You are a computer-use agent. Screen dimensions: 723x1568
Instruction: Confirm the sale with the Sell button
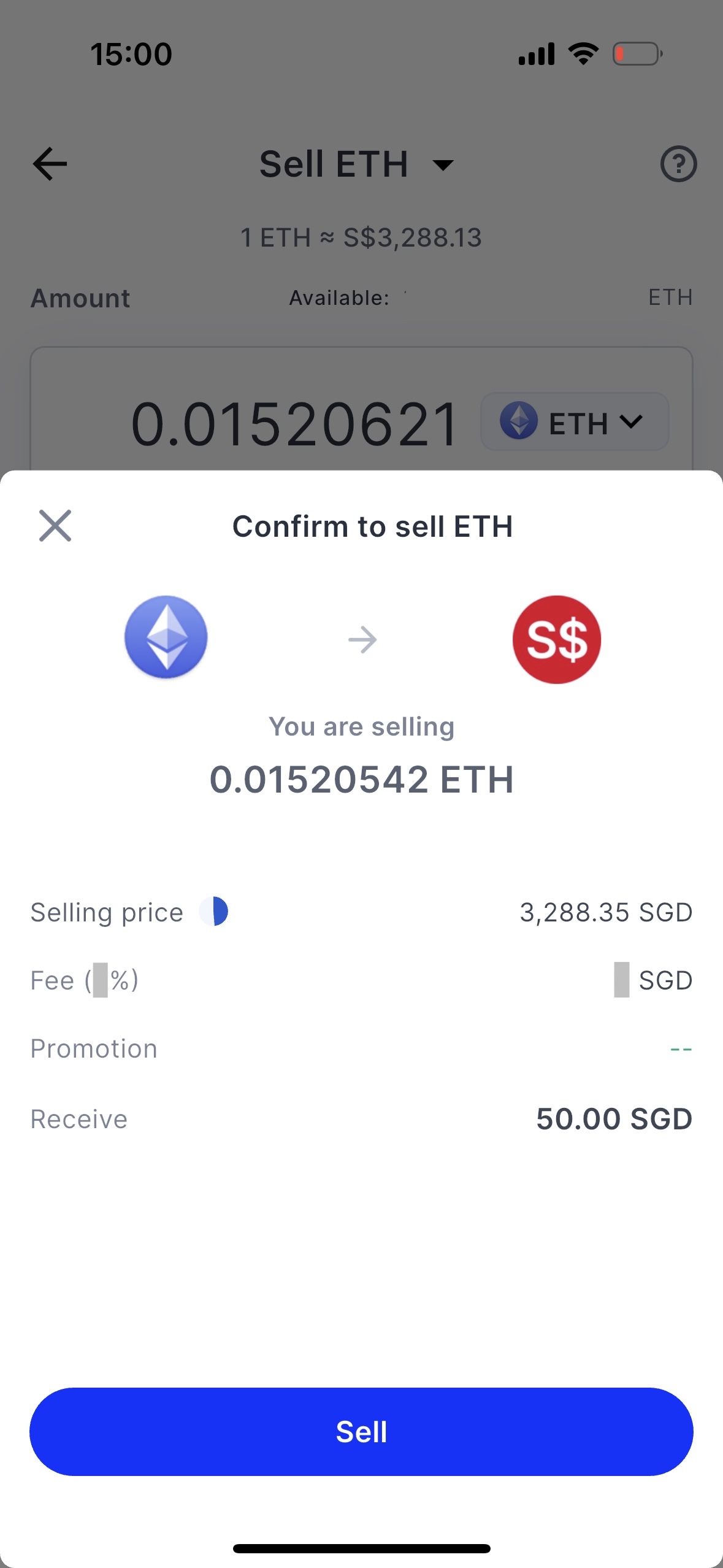361,1431
